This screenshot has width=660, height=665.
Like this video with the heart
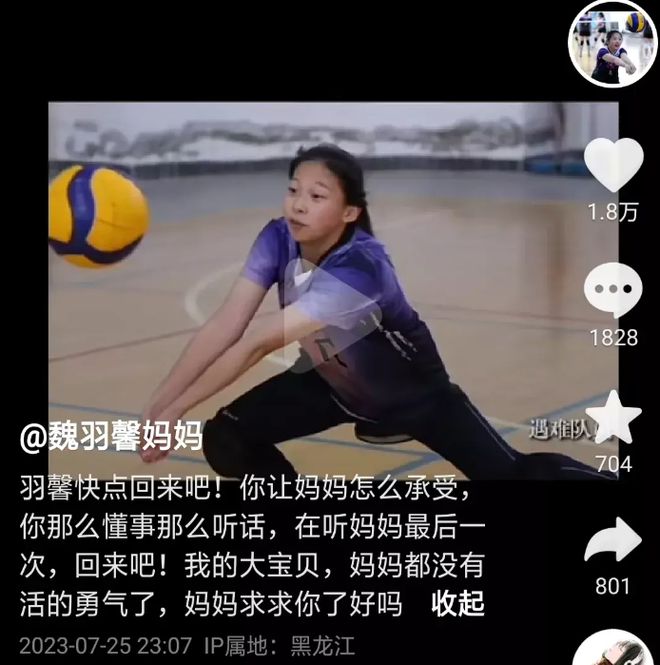[x=613, y=166]
